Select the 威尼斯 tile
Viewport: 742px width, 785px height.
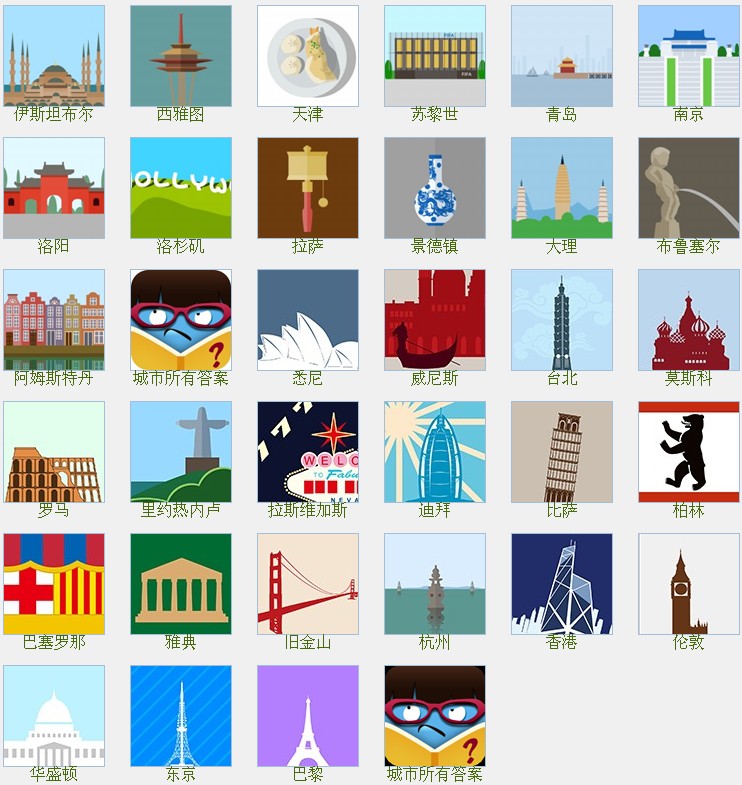tap(435, 320)
